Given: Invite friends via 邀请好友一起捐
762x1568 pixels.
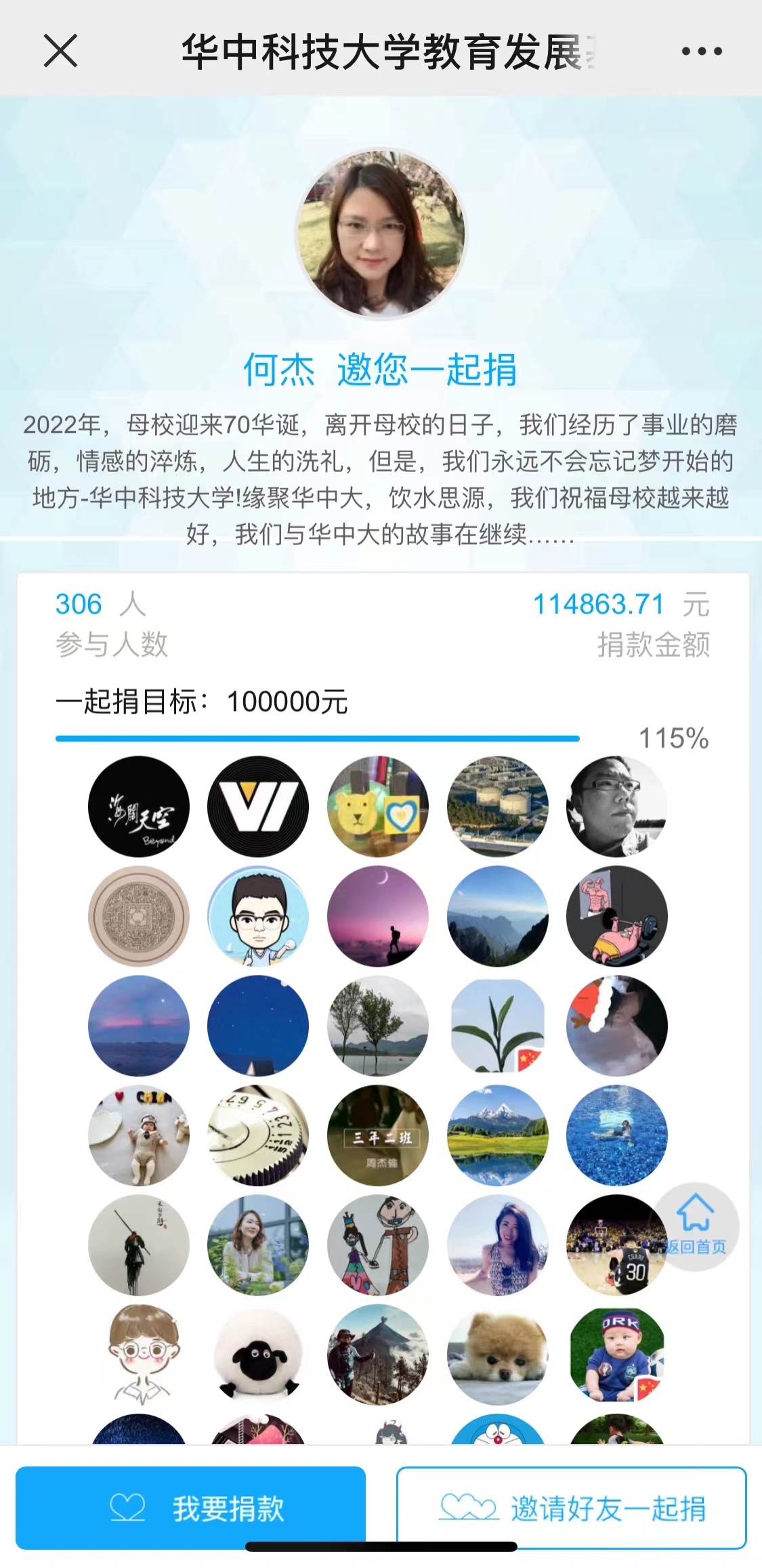Looking at the screenshot, I should tap(571, 1508).
